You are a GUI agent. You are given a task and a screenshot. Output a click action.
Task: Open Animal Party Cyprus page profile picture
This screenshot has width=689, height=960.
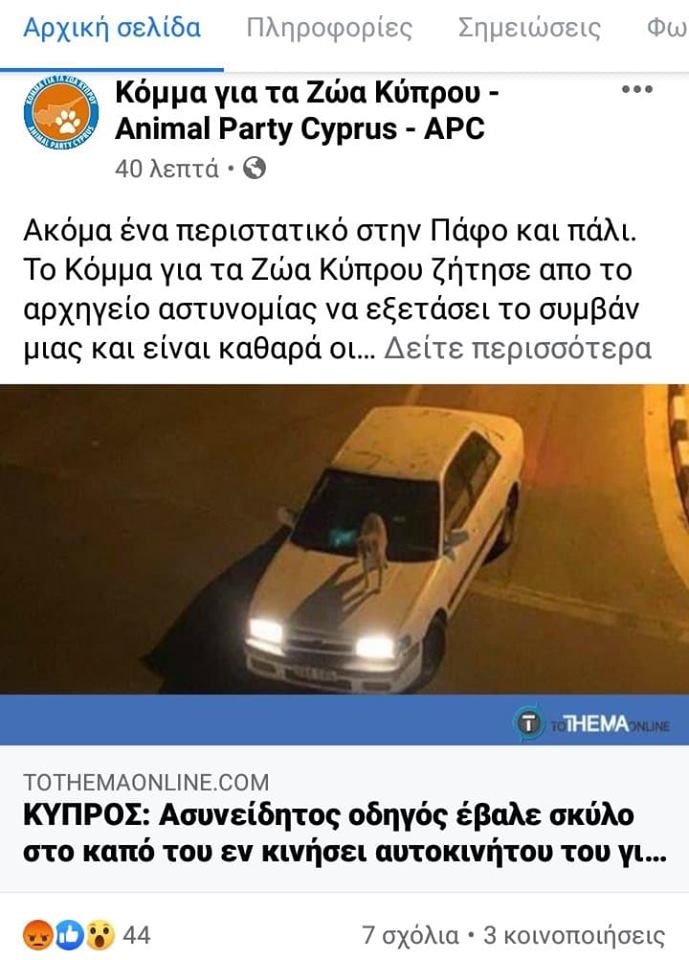point(61,118)
